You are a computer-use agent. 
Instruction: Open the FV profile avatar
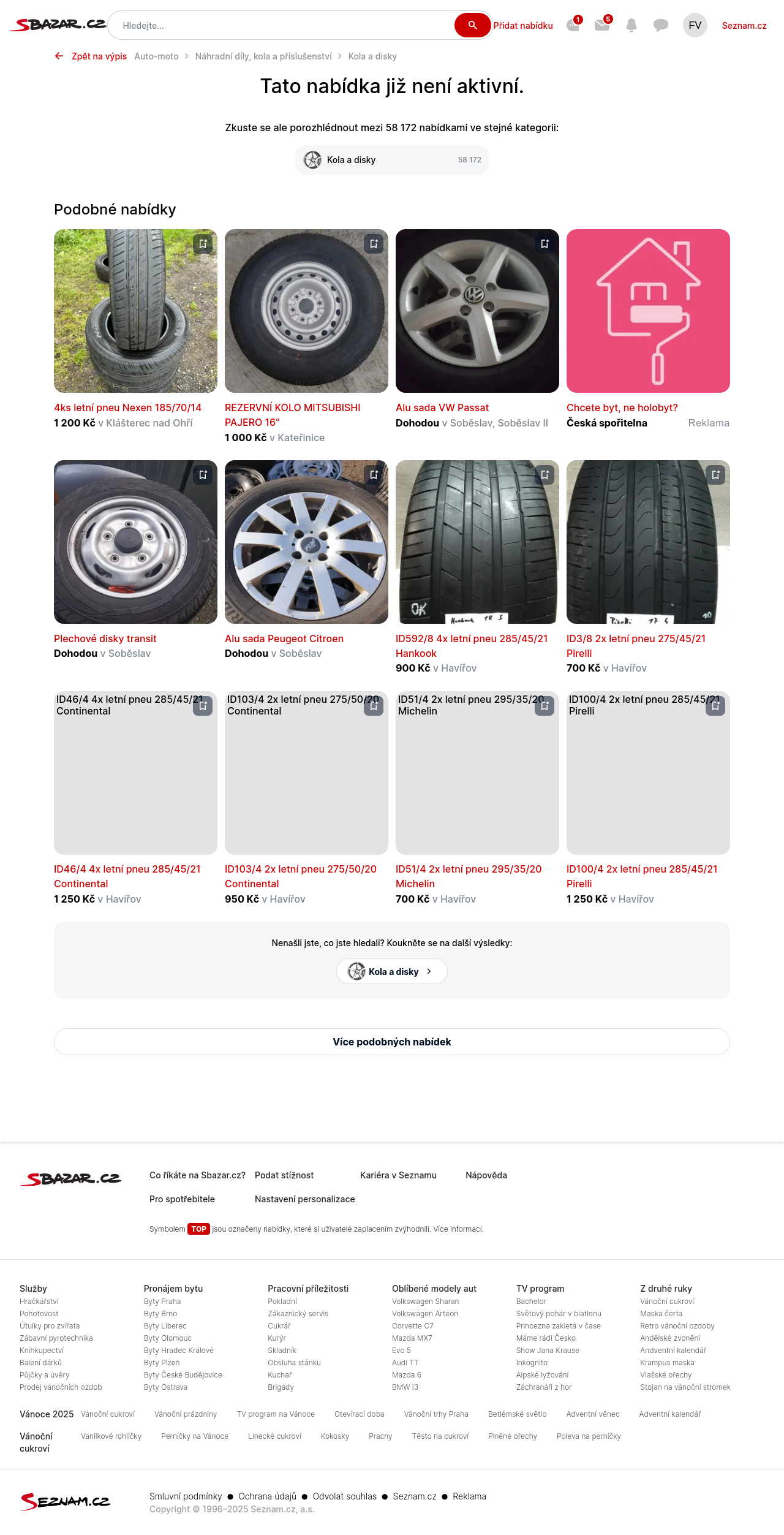click(x=695, y=25)
